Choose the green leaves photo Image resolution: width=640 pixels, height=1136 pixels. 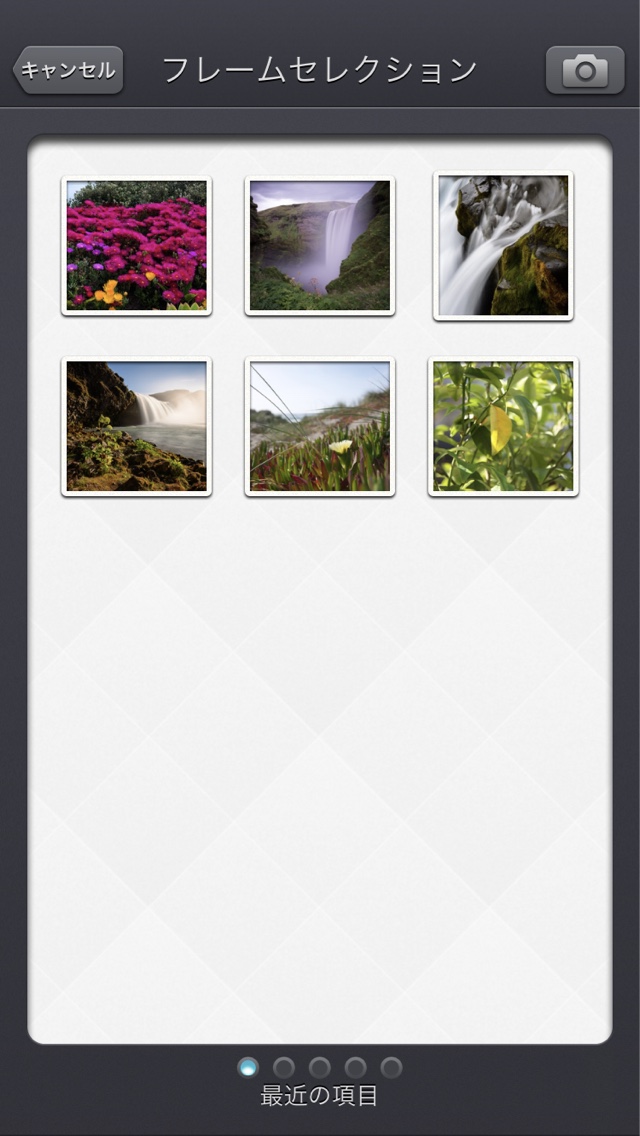pyautogui.click(x=503, y=426)
